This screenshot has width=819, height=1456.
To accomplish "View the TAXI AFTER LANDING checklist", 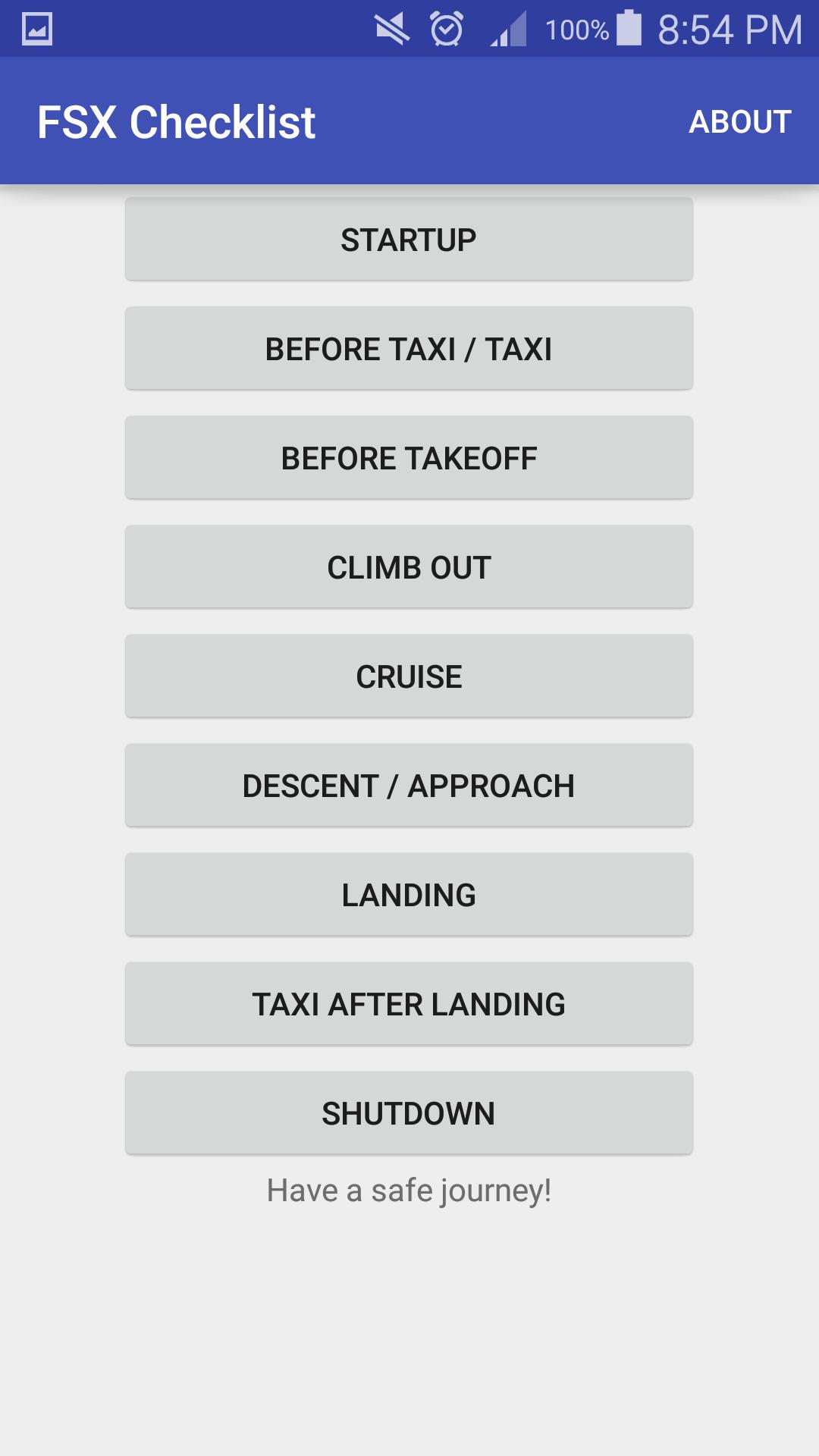I will tap(408, 1003).
